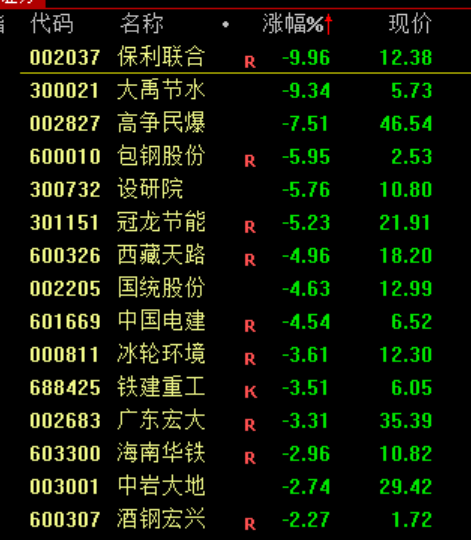Open the 保利联合 002037 stock row

point(236,57)
